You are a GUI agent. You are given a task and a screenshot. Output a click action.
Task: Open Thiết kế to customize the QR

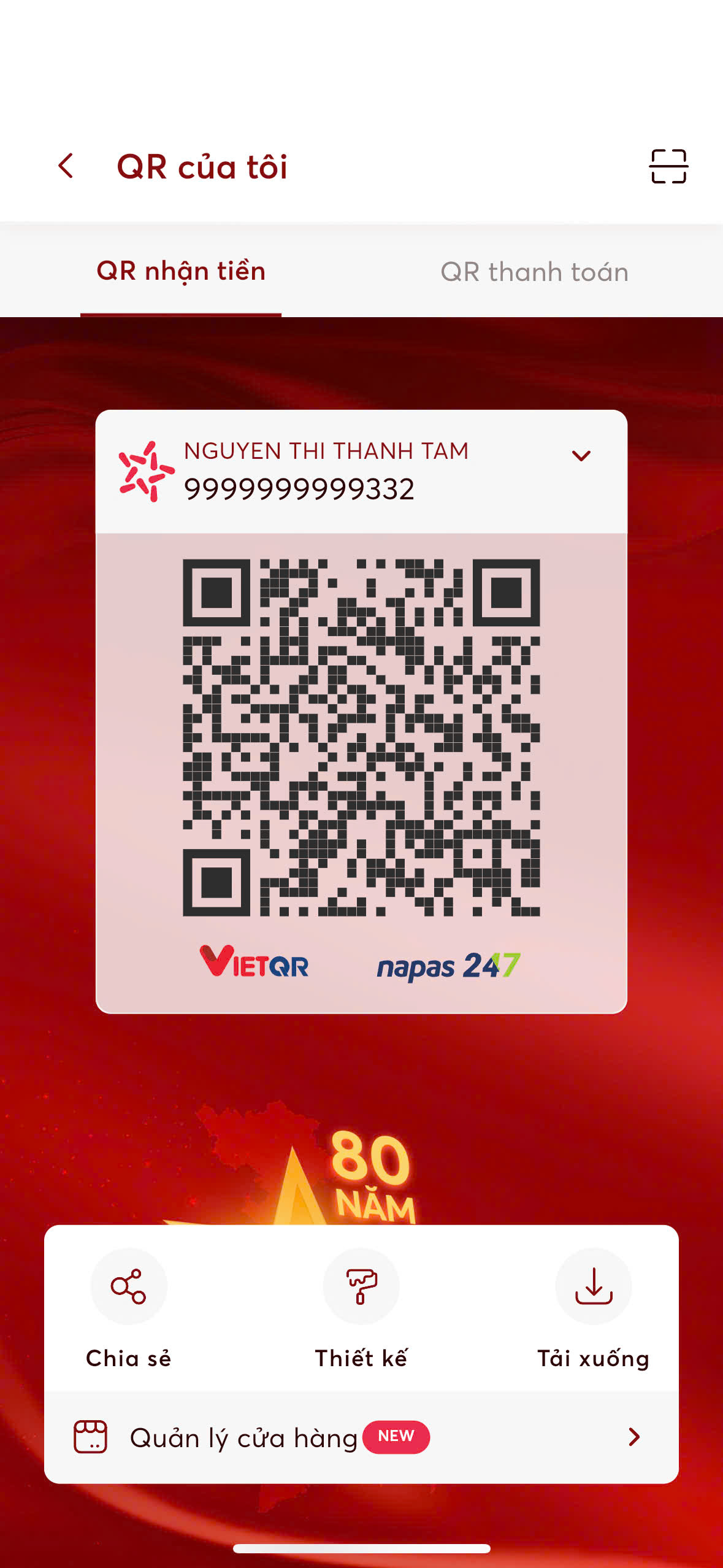coord(361,1286)
